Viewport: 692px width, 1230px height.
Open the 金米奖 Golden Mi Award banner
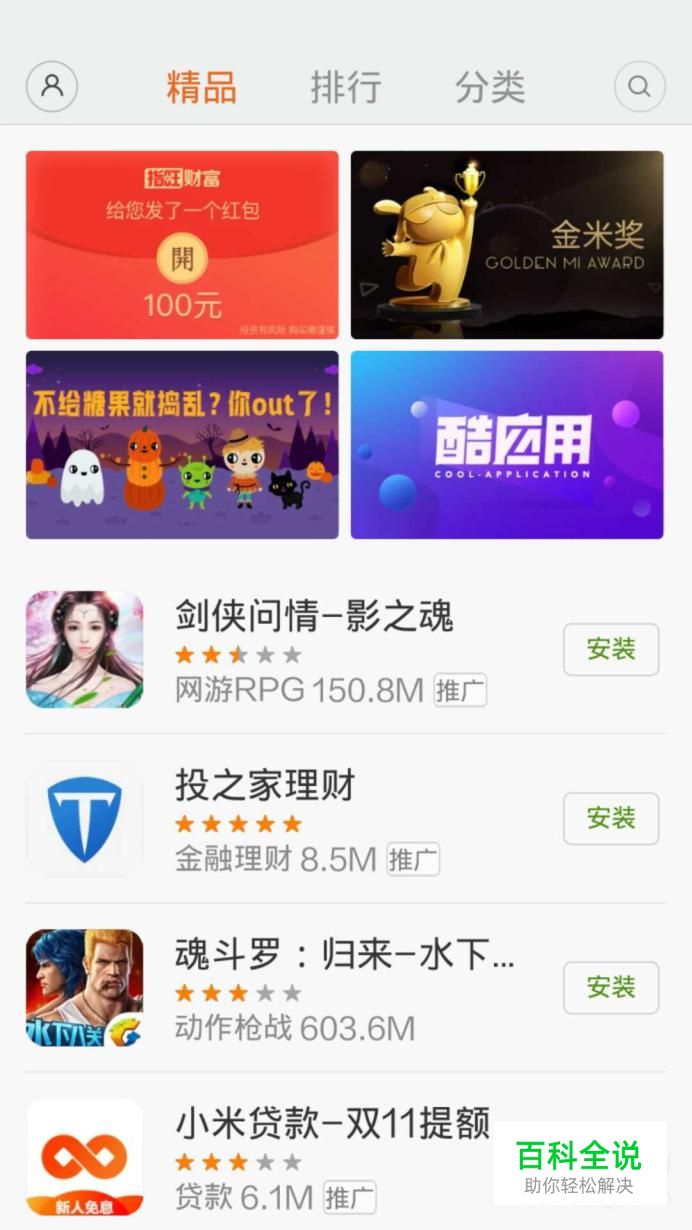click(507, 245)
